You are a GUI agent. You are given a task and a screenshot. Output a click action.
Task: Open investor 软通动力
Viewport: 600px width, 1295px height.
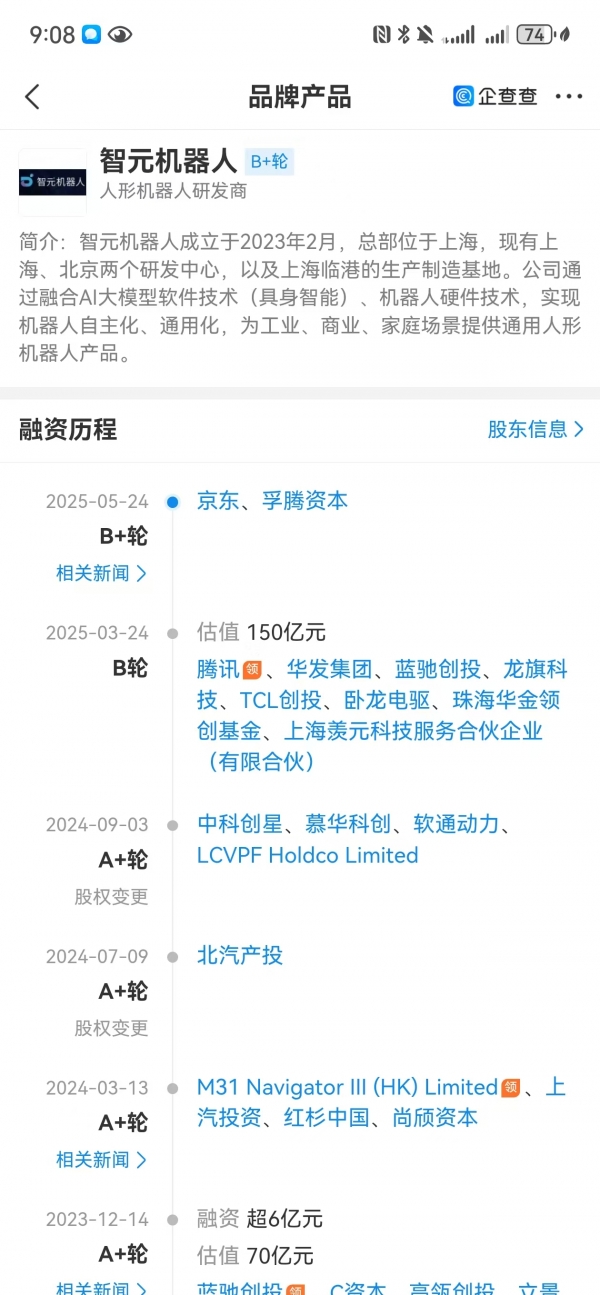click(x=457, y=824)
